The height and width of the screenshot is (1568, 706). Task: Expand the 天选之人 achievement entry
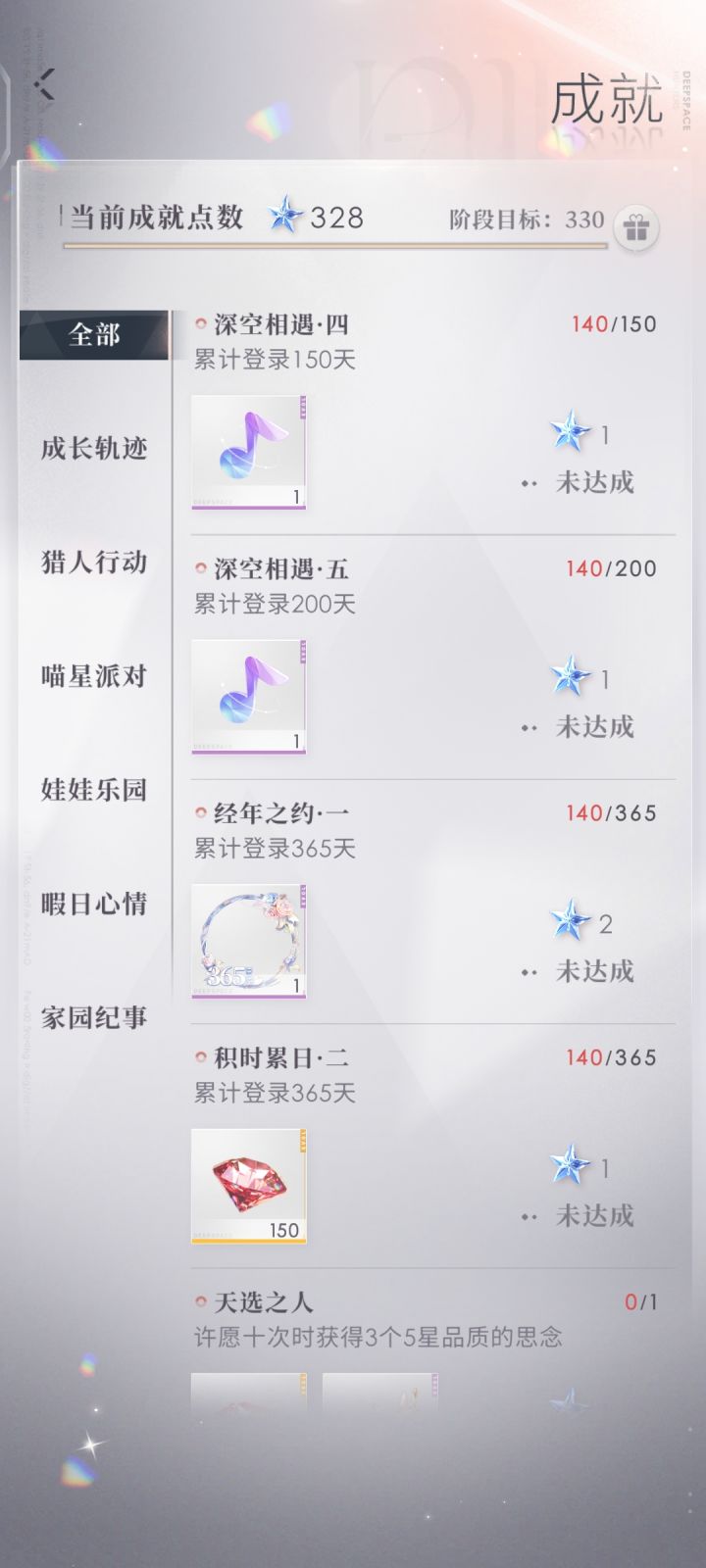tap(259, 1304)
